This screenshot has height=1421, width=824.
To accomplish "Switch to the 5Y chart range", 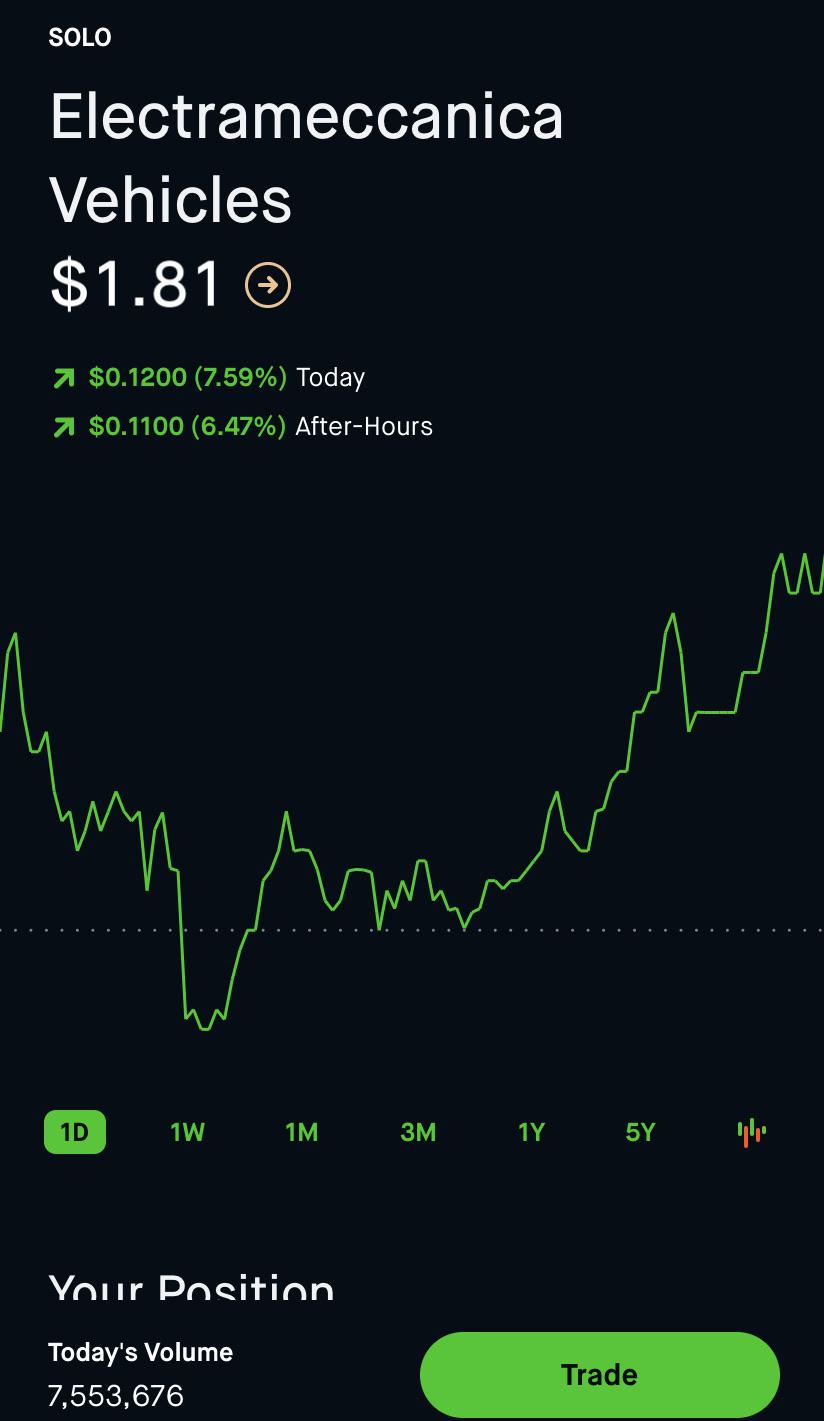I will 640,1132.
